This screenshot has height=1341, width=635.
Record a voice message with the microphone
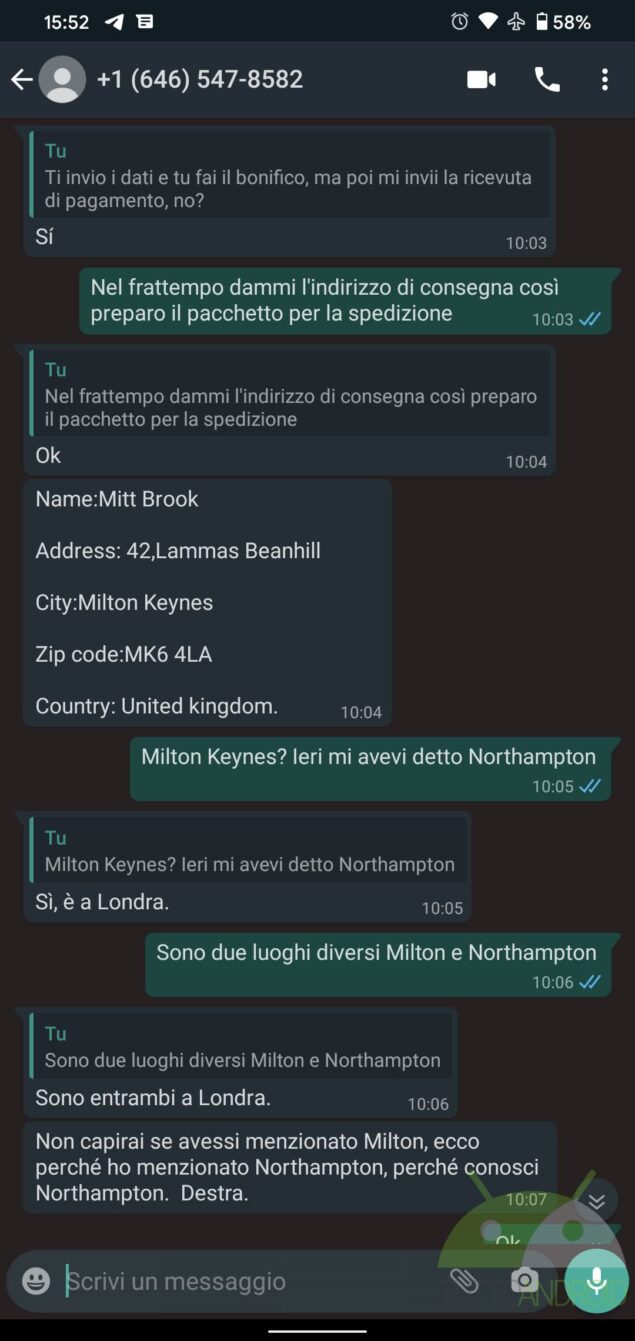597,1281
